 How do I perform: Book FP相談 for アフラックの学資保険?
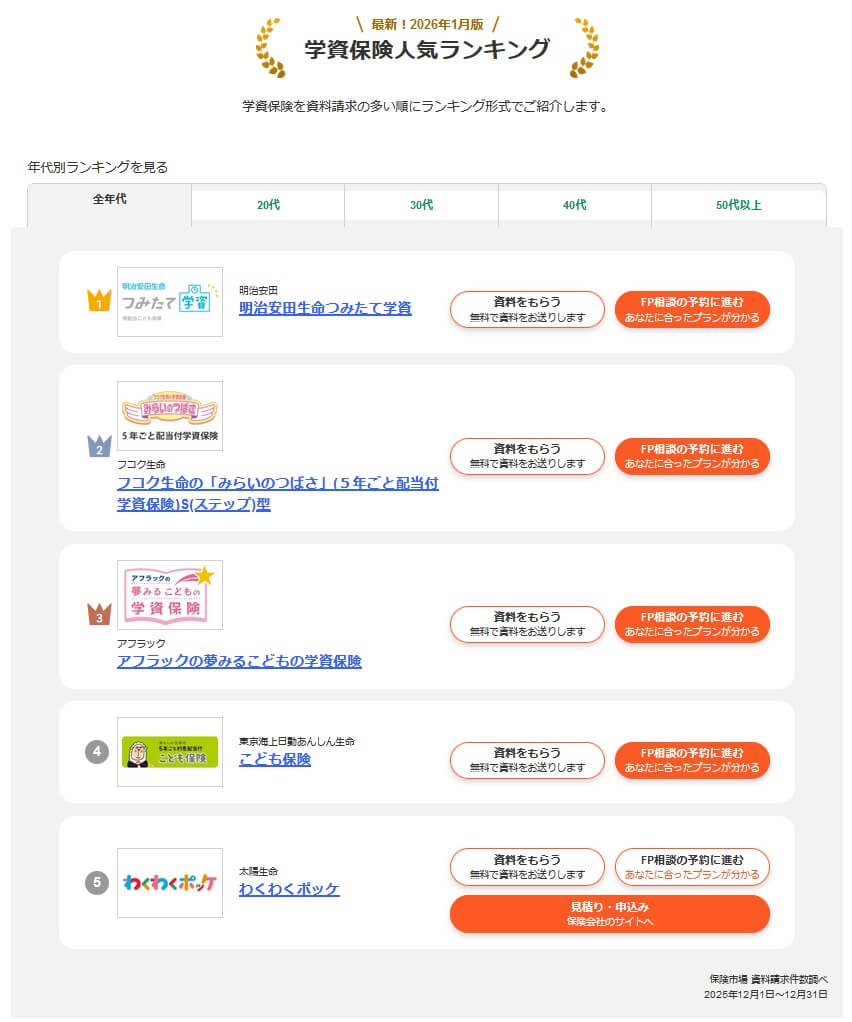tap(692, 624)
